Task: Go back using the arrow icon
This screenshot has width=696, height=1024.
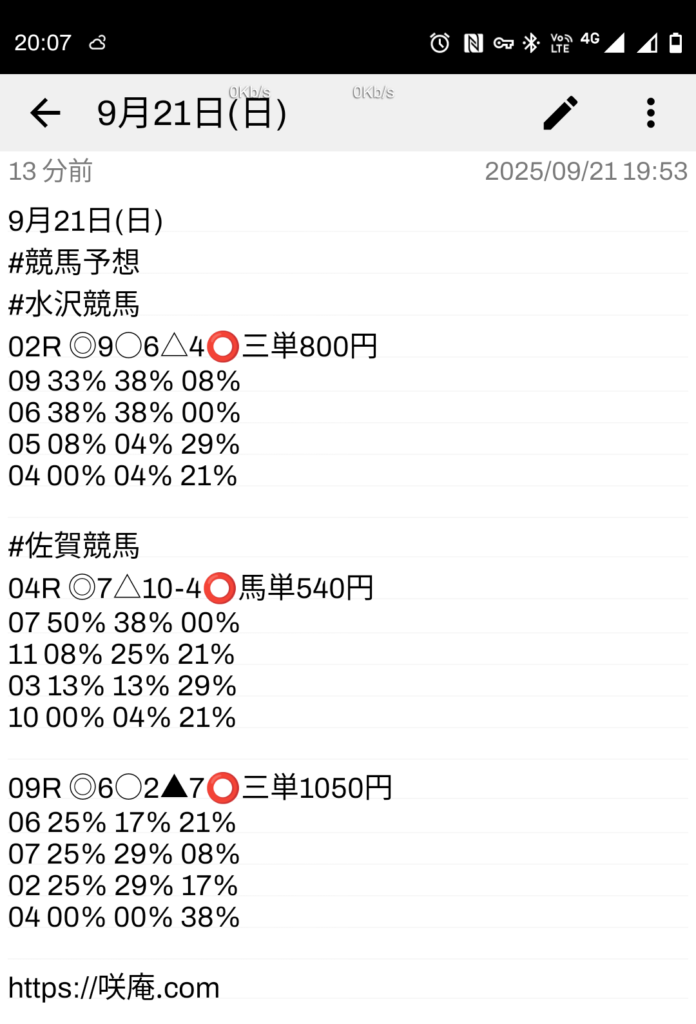Action: click(x=45, y=113)
